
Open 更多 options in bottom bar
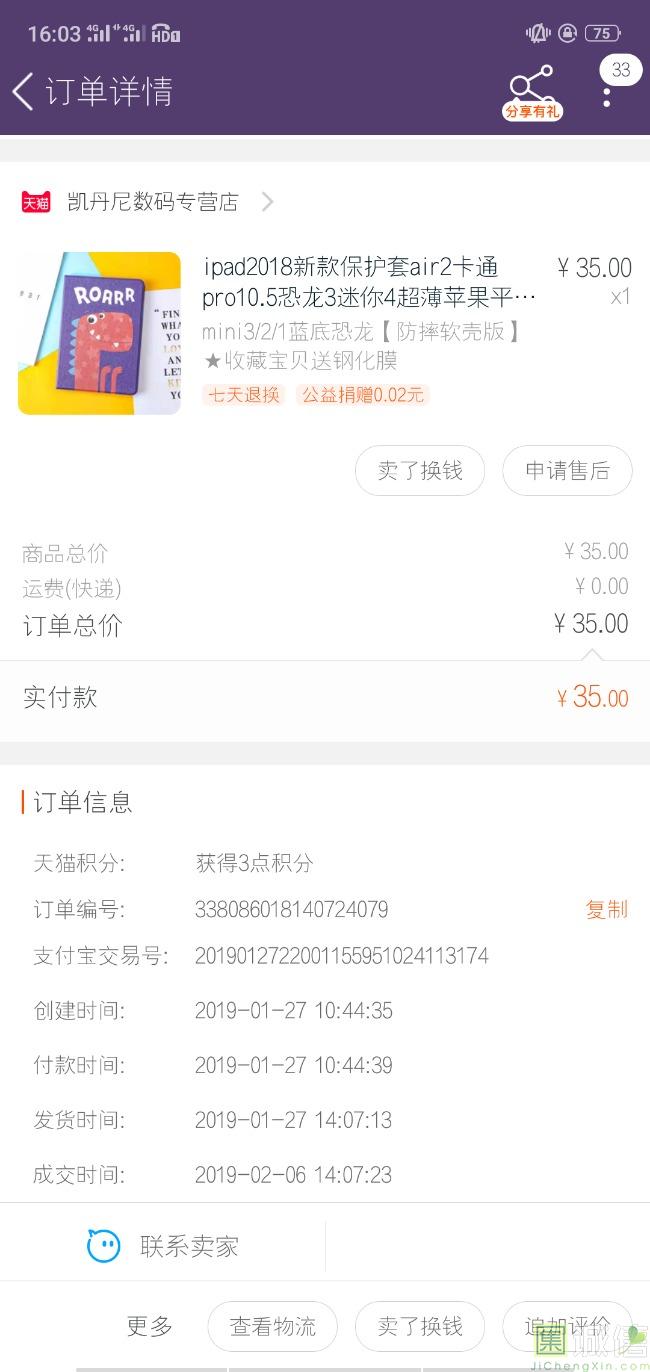[149, 1326]
